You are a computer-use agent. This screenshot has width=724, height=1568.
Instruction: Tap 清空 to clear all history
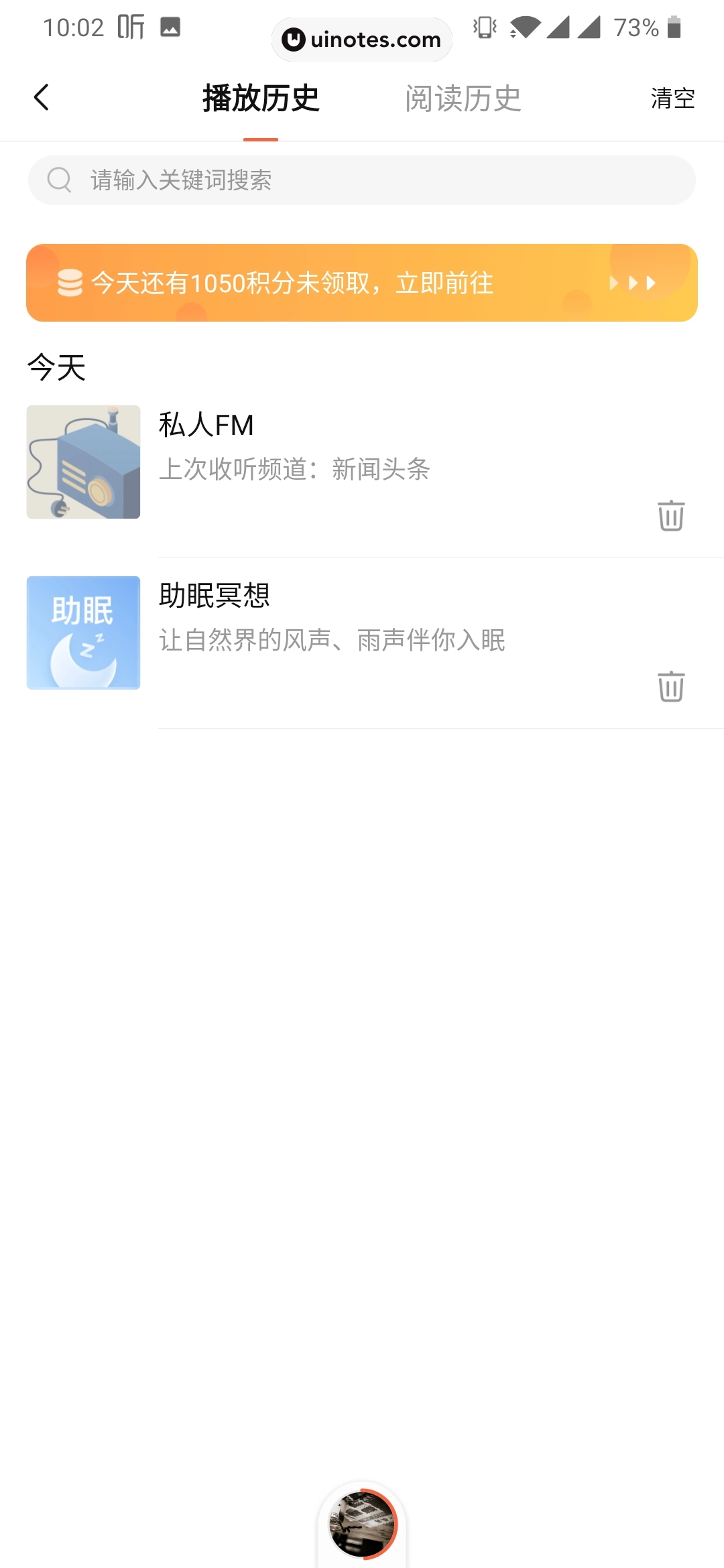[673, 97]
